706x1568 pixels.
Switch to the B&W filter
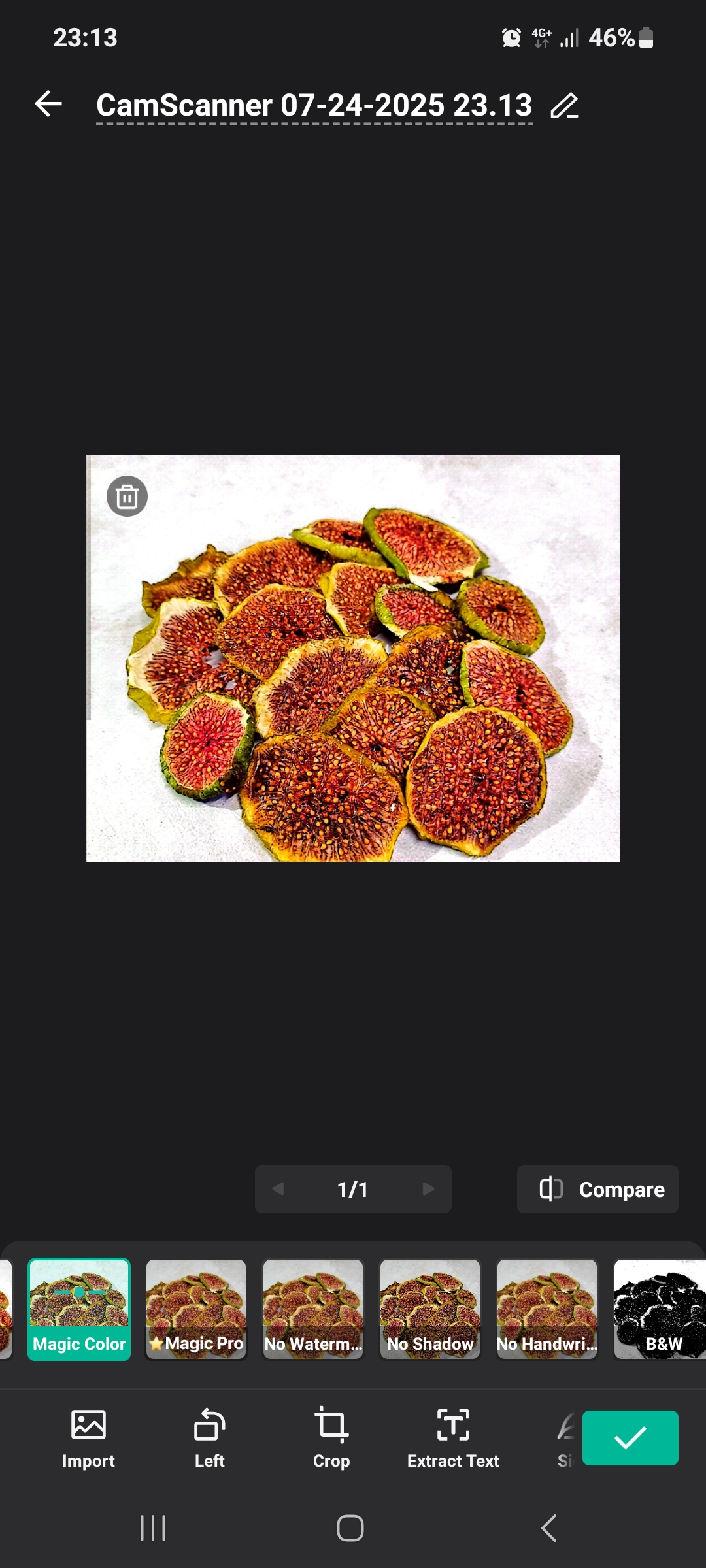tap(660, 1309)
